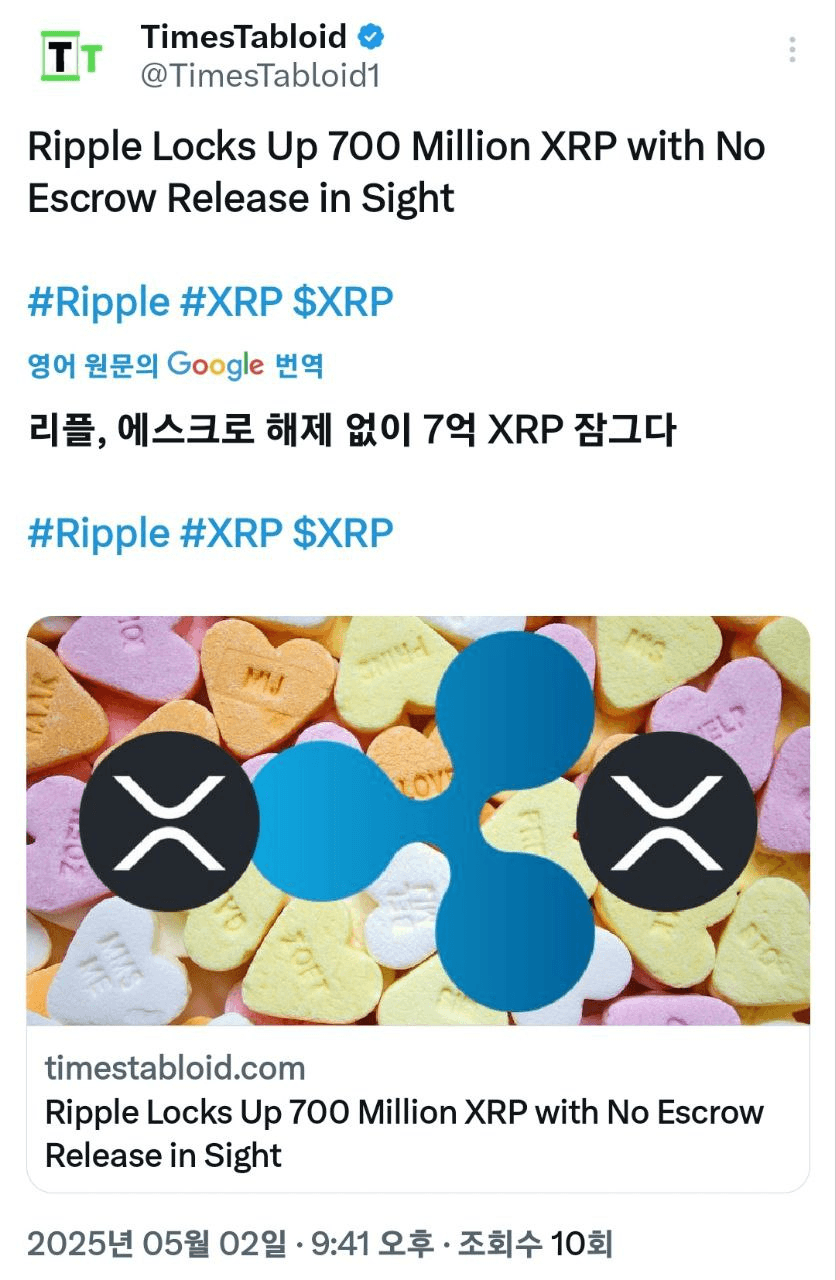This screenshot has width=836, height=1280.
Task: Open the tweet's three-dot overflow menu
Action: pos(792,50)
